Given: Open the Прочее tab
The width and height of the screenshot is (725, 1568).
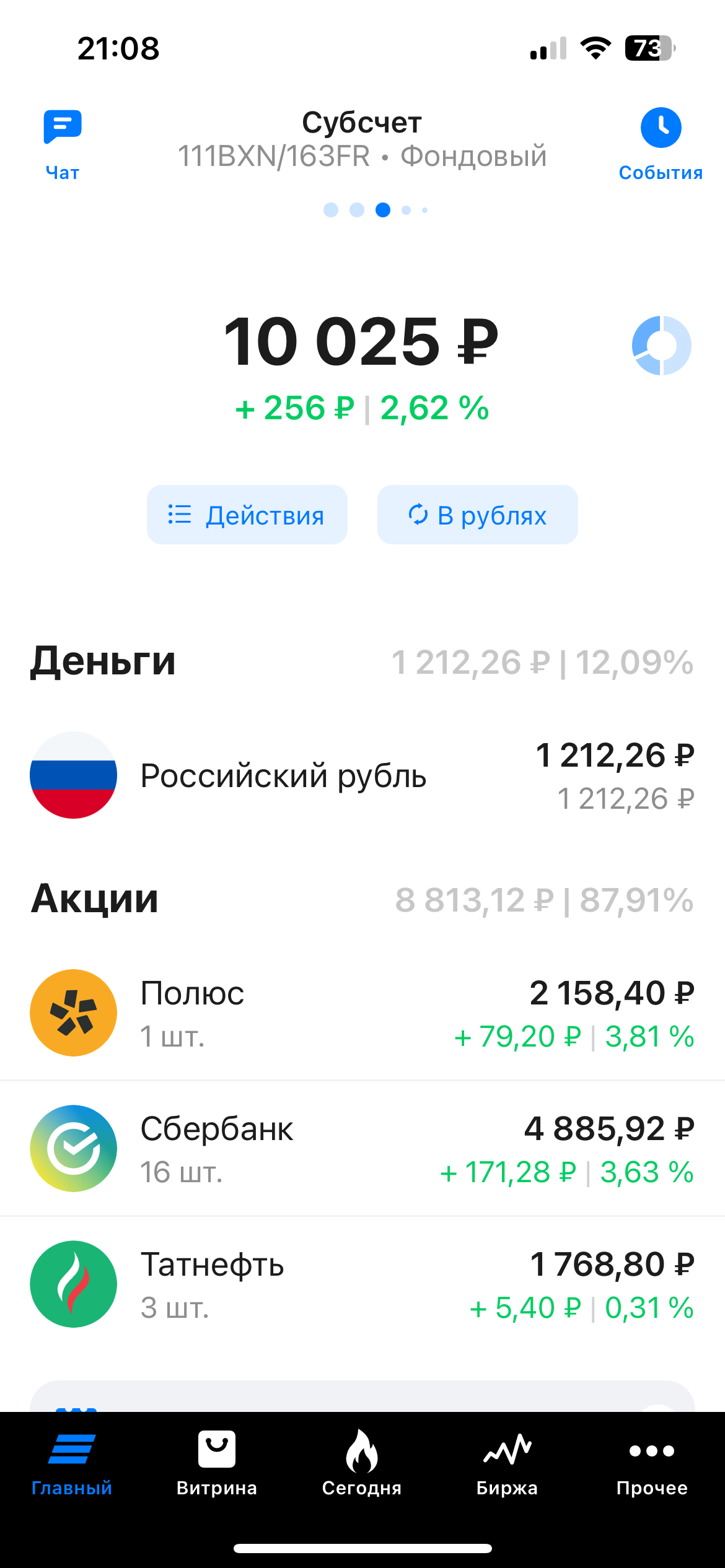Looking at the screenshot, I should coord(652,1463).
